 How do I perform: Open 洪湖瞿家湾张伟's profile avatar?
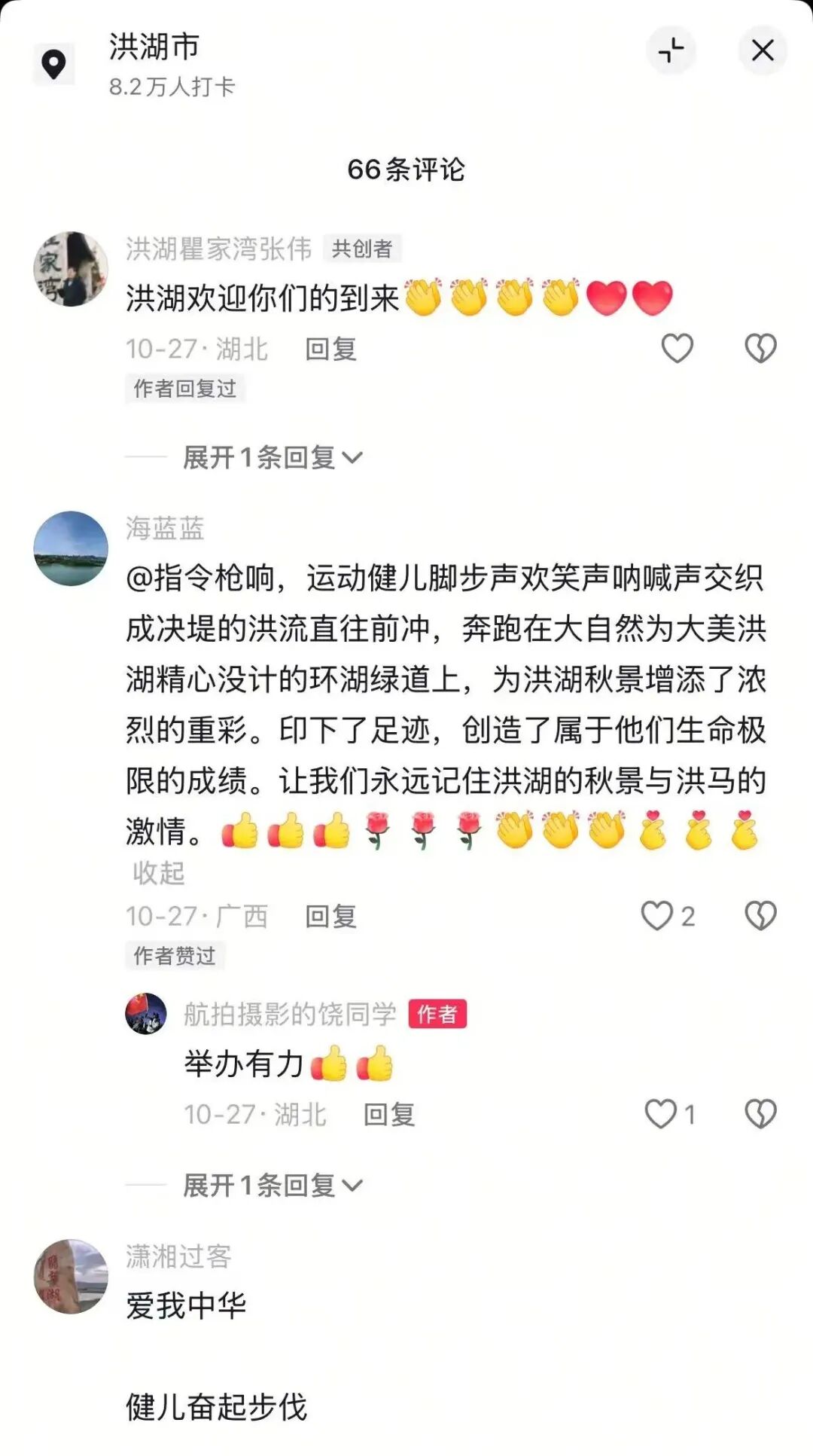pos(71,269)
